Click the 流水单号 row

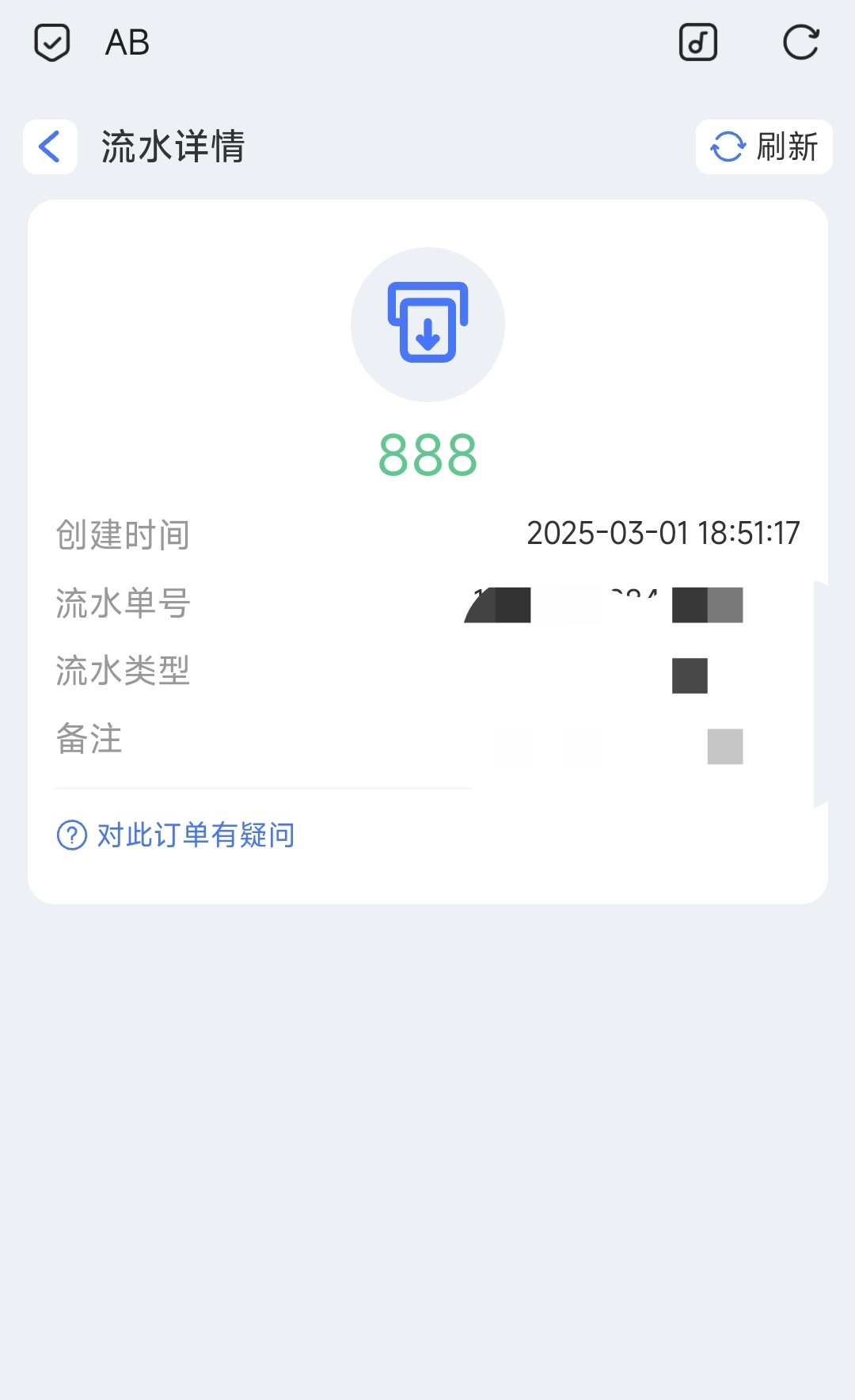point(123,603)
